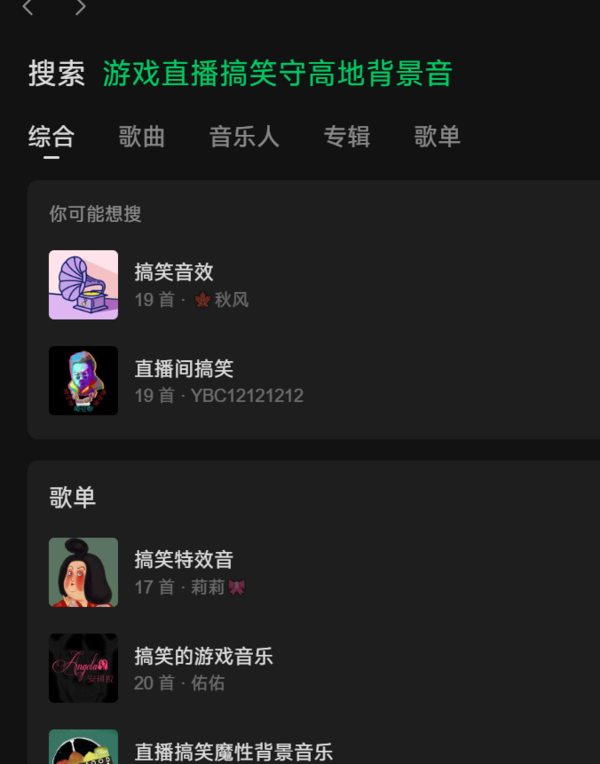Switch to the 歌单 tab
The image size is (600, 764).
click(x=437, y=137)
